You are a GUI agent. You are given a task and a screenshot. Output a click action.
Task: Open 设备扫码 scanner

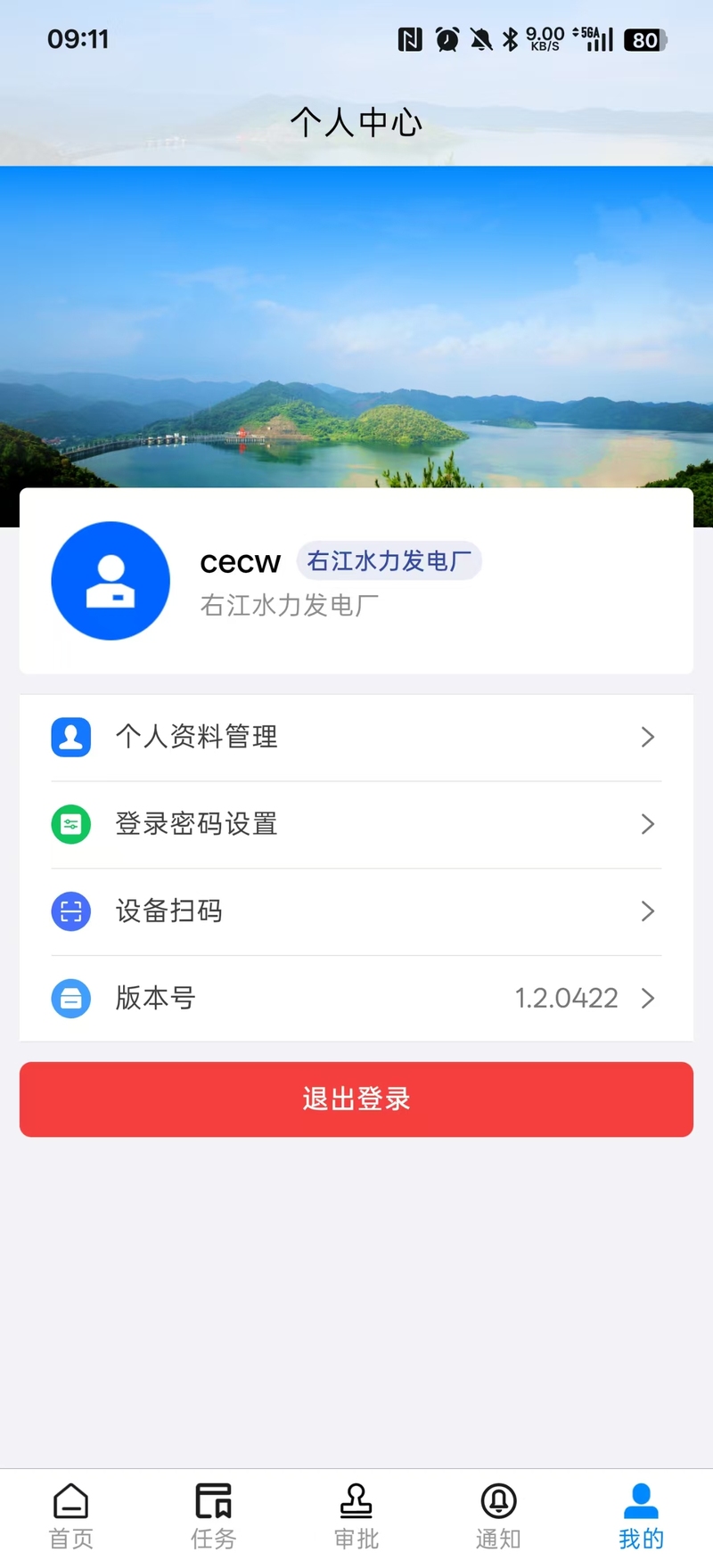[356, 911]
